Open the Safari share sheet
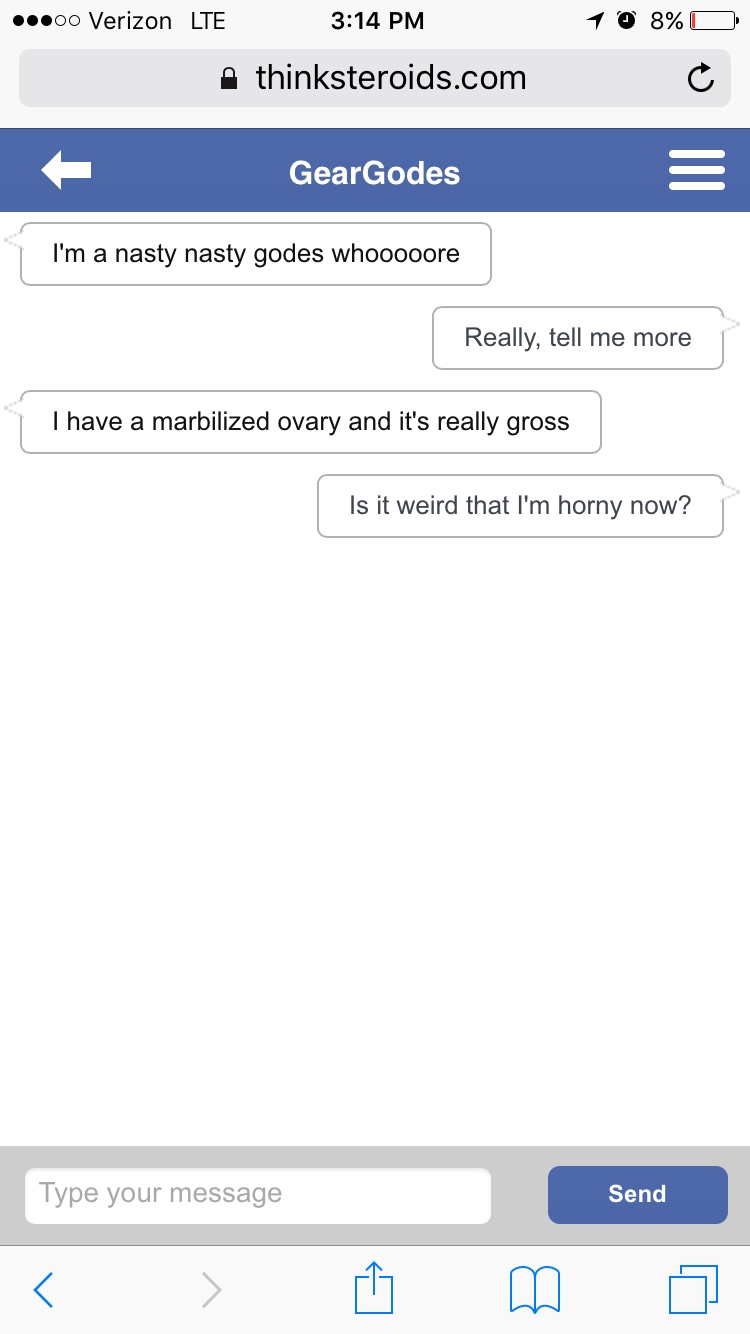The width and height of the screenshot is (750, 1334). [374, 1288]
